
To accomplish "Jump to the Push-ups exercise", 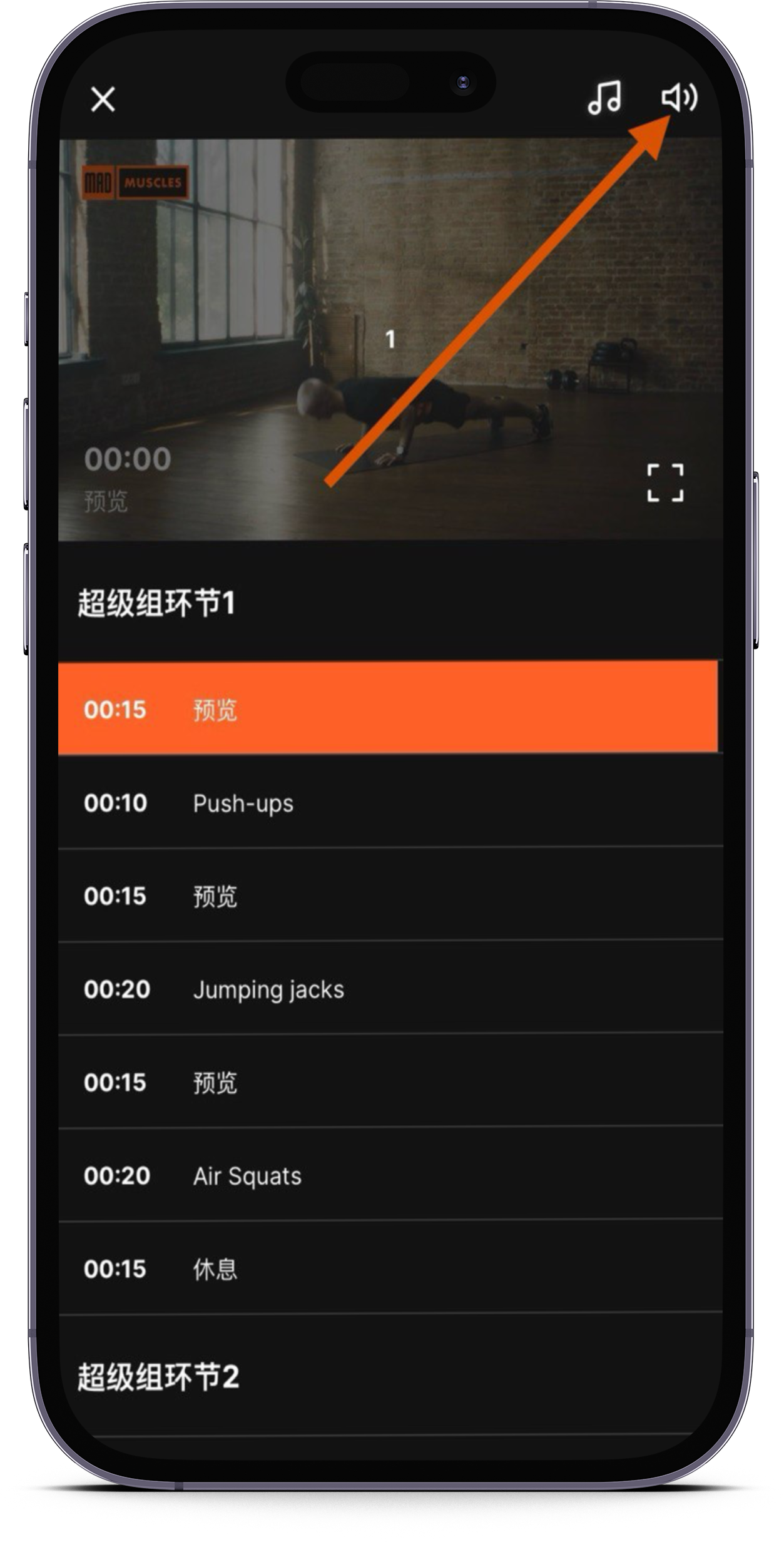I will point(388,802).
